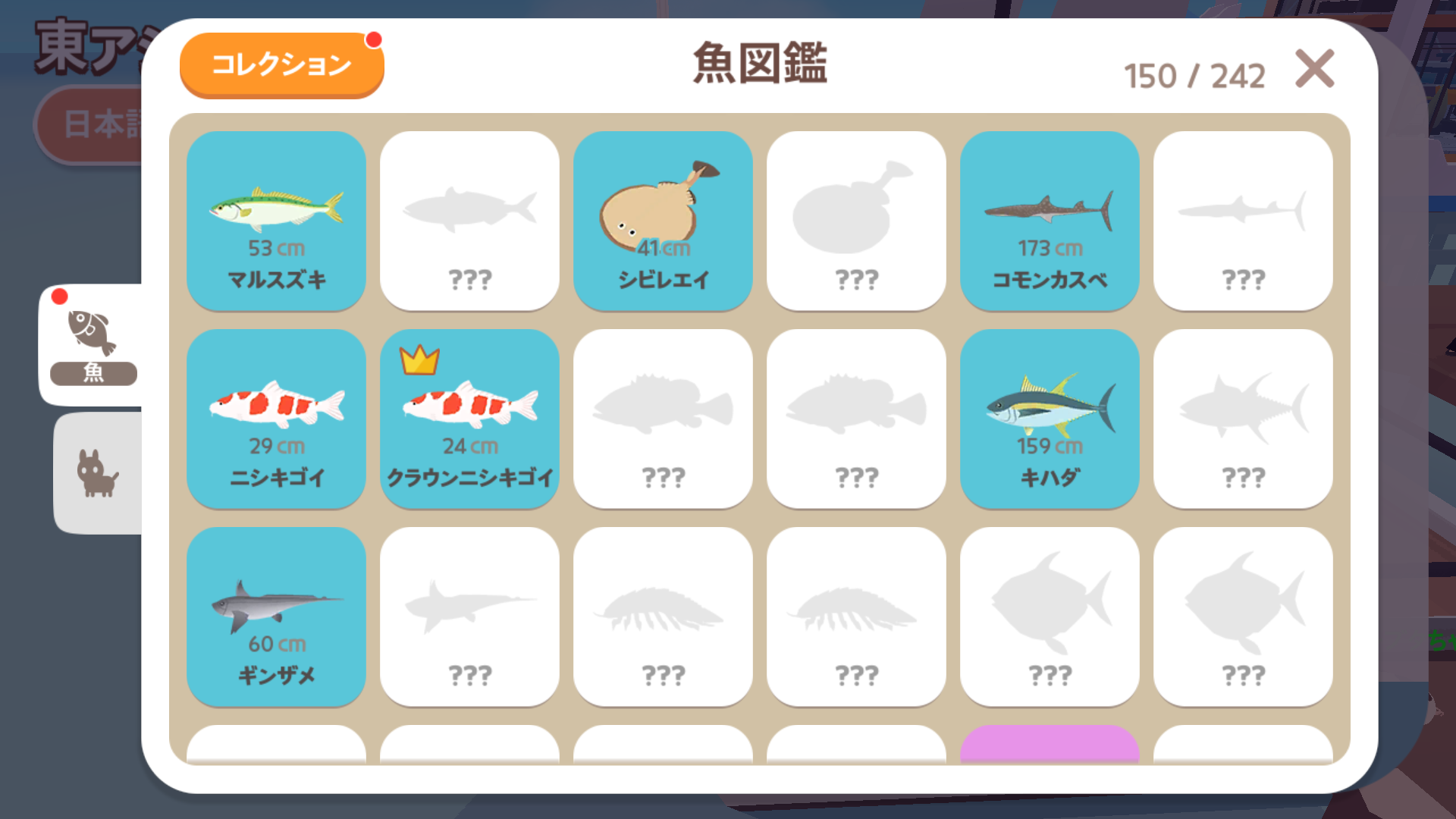Open the コレクション button

[x=281, y=64]
